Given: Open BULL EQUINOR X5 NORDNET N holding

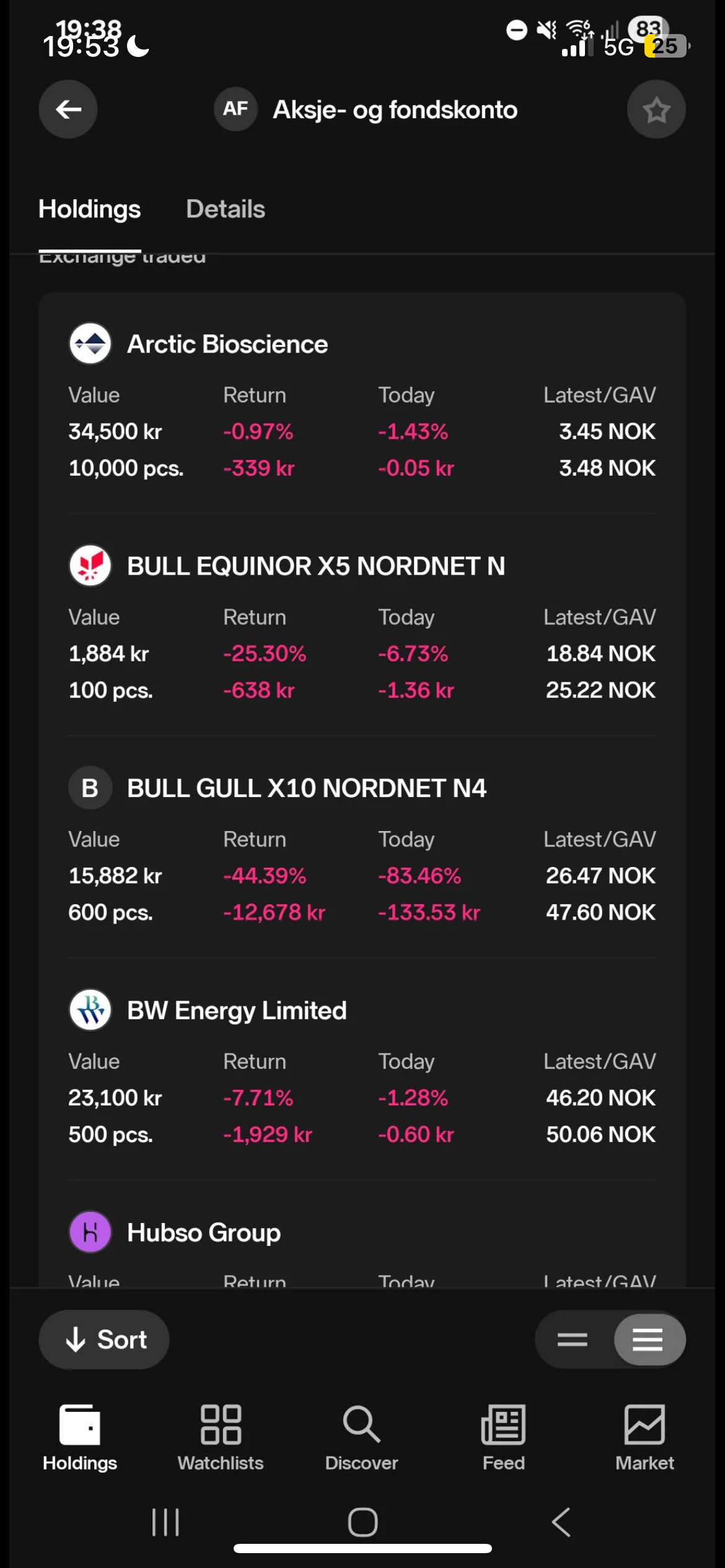Looking at the screenshot, I should click(x=315, y=566).
